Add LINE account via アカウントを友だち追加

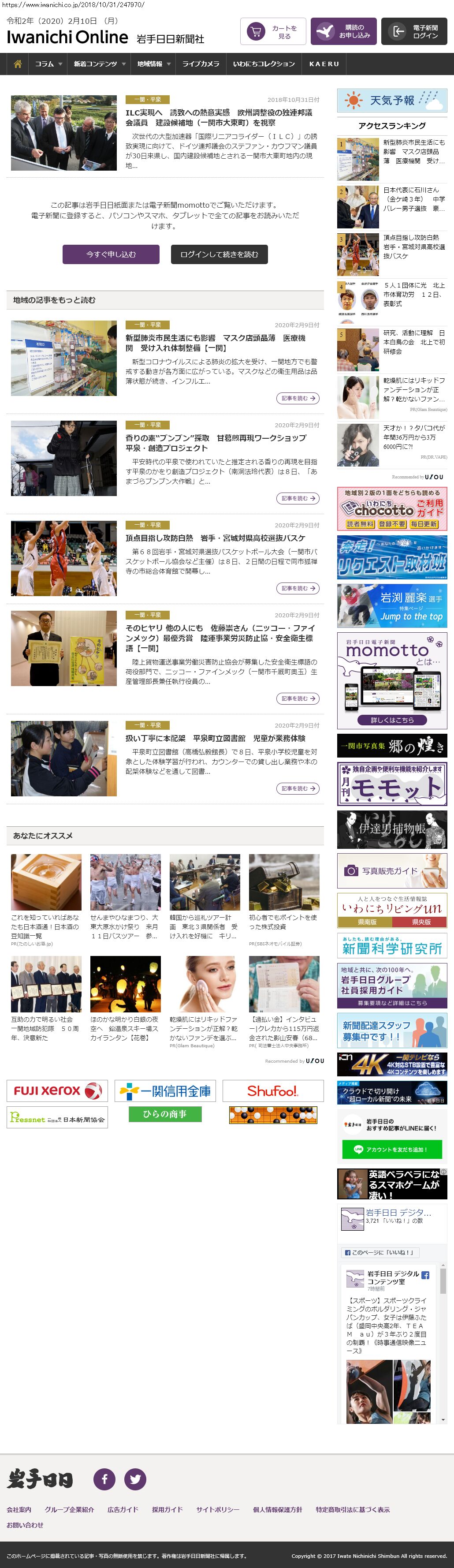[391, 1149]
